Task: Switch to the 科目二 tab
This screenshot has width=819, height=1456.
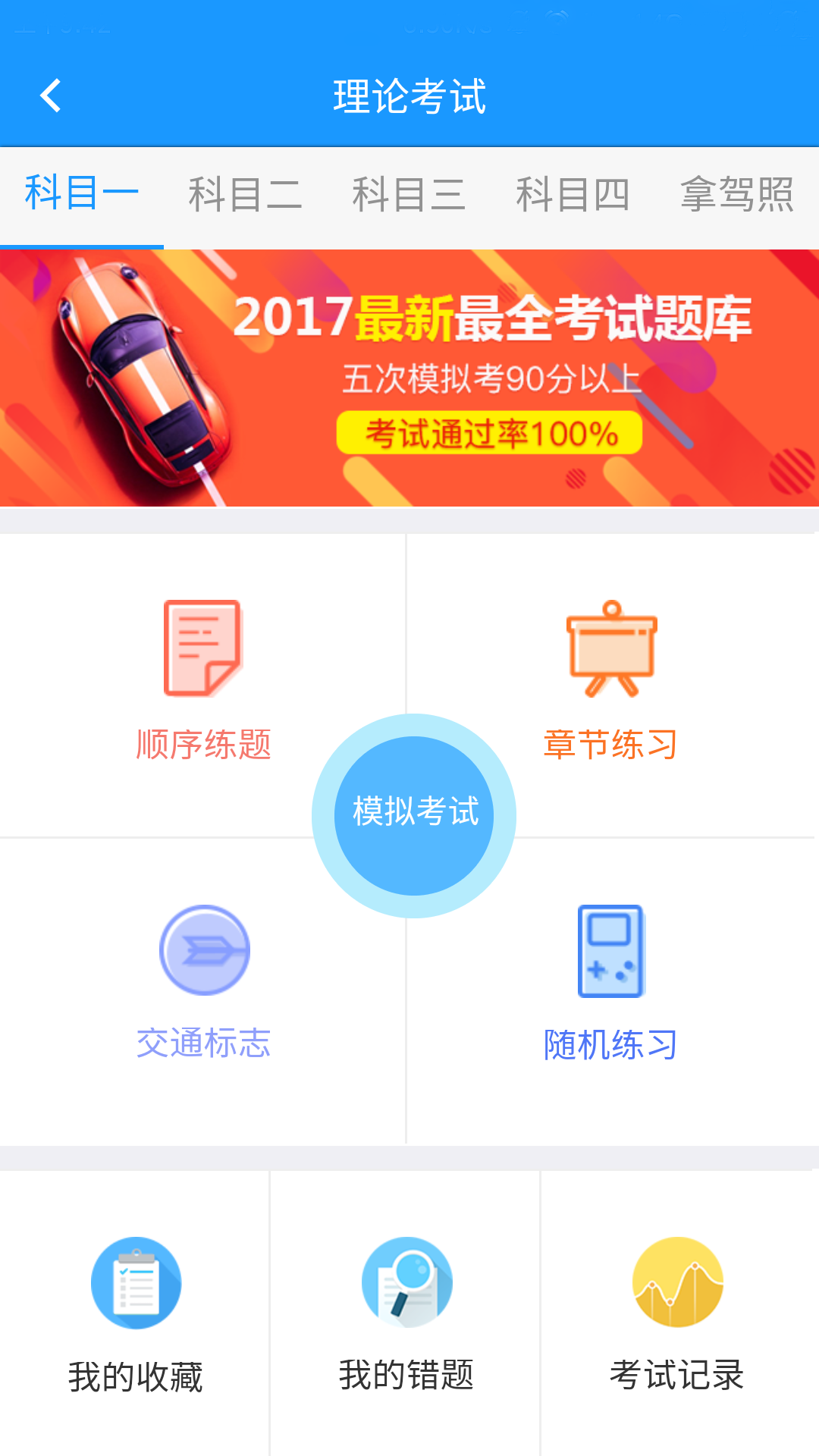Action: point(245,194)
